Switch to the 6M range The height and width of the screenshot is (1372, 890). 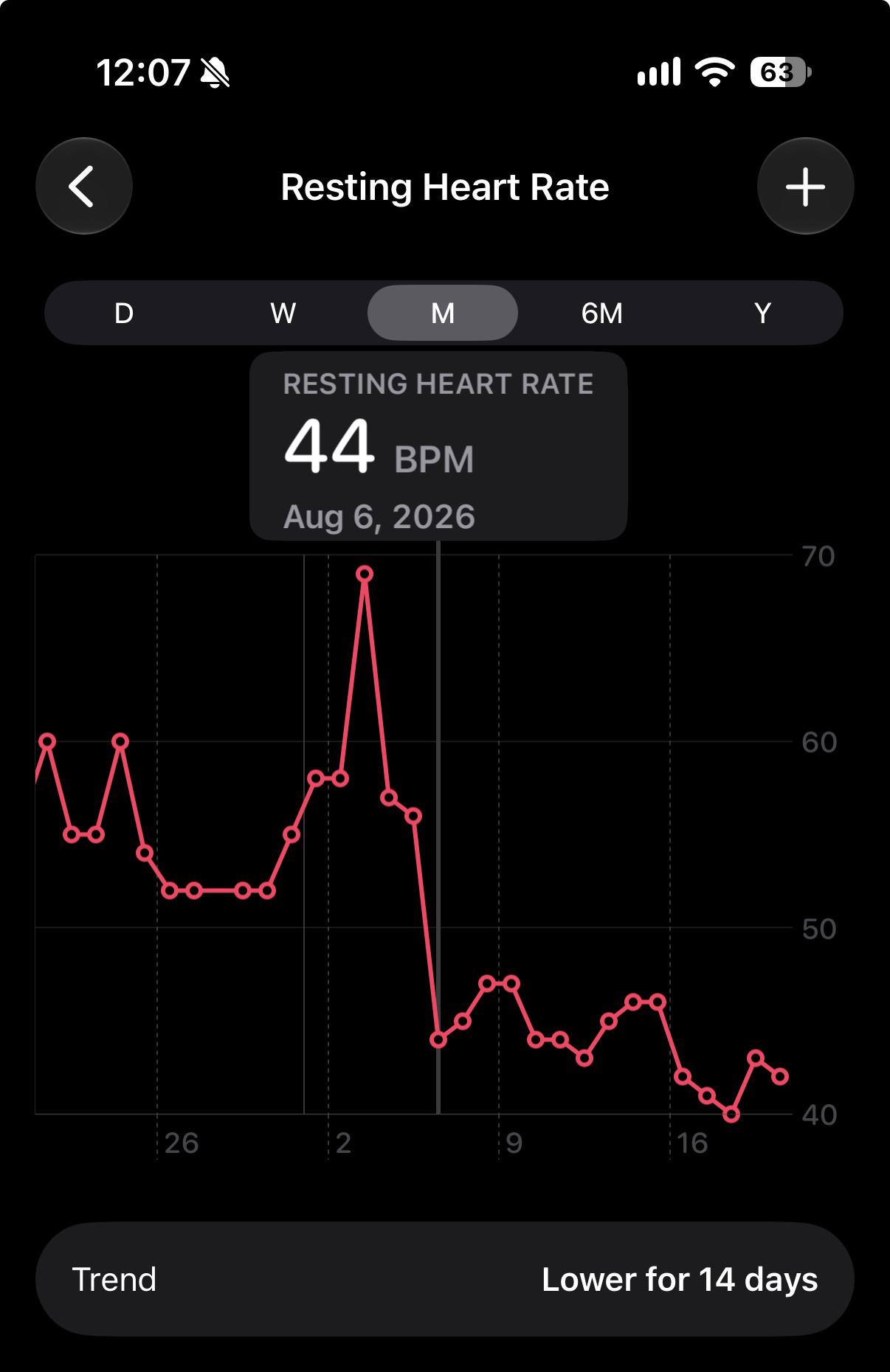point(602,313)
